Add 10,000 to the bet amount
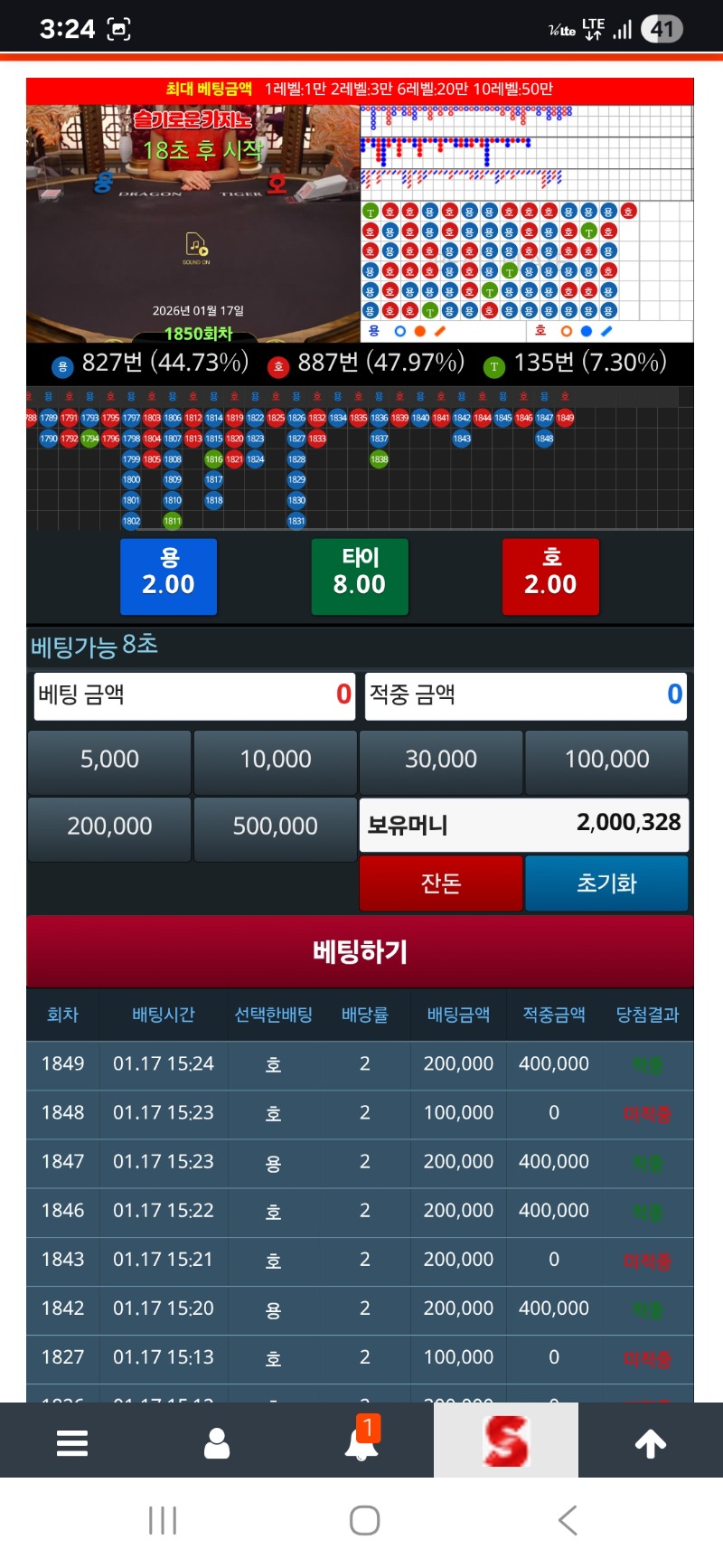The width and height of the screenshot is (723, 1568). (x=275, y=760)
